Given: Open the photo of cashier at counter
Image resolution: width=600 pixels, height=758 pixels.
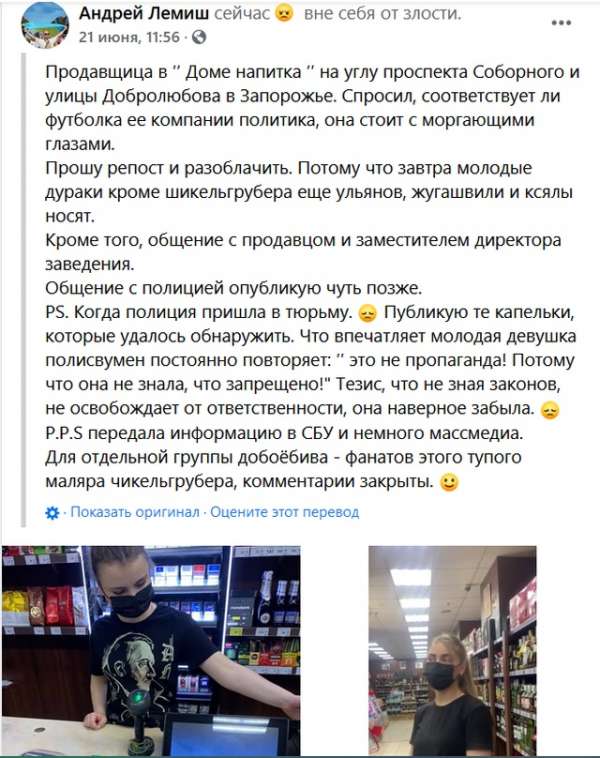Looking at the screenshot, I should click(150, 650).
